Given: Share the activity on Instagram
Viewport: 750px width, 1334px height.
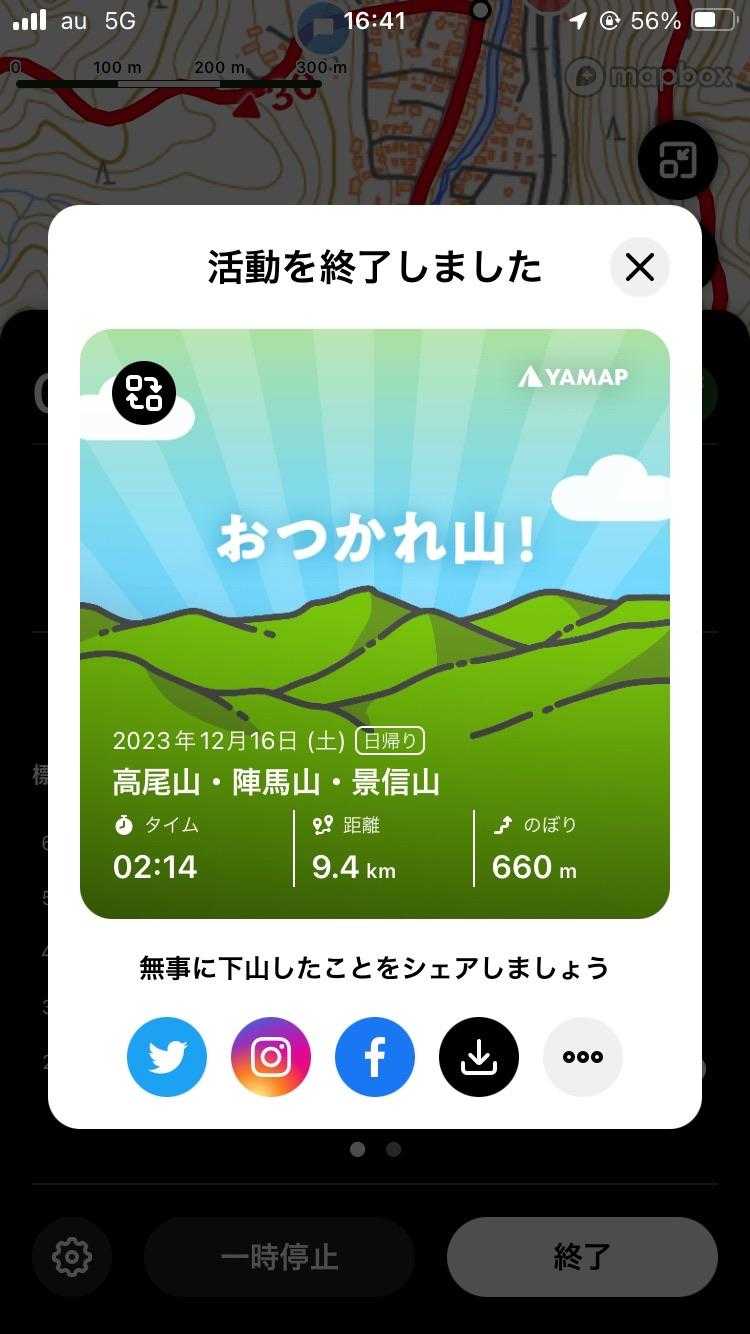Looking at the screenshot, I should pos(271,1057).
